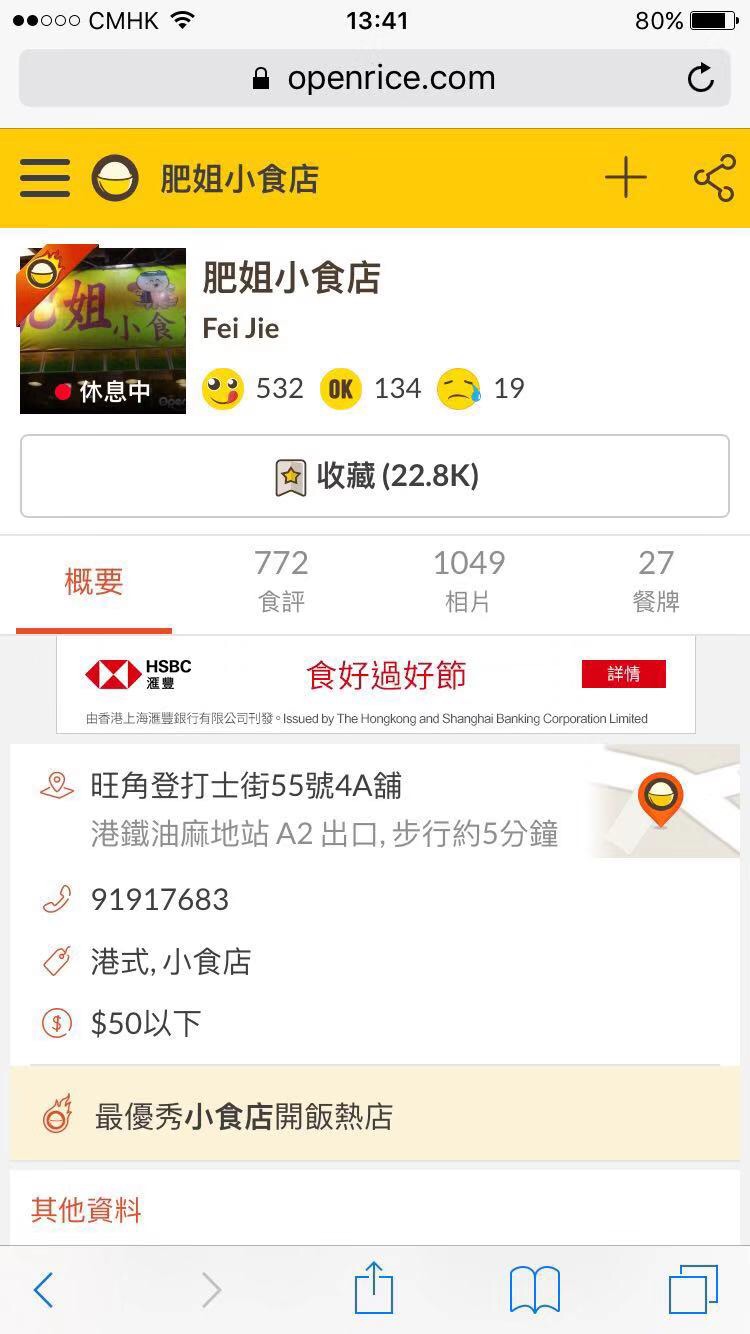
Task: Tap the plus icon in header
Action: [626, 178]
